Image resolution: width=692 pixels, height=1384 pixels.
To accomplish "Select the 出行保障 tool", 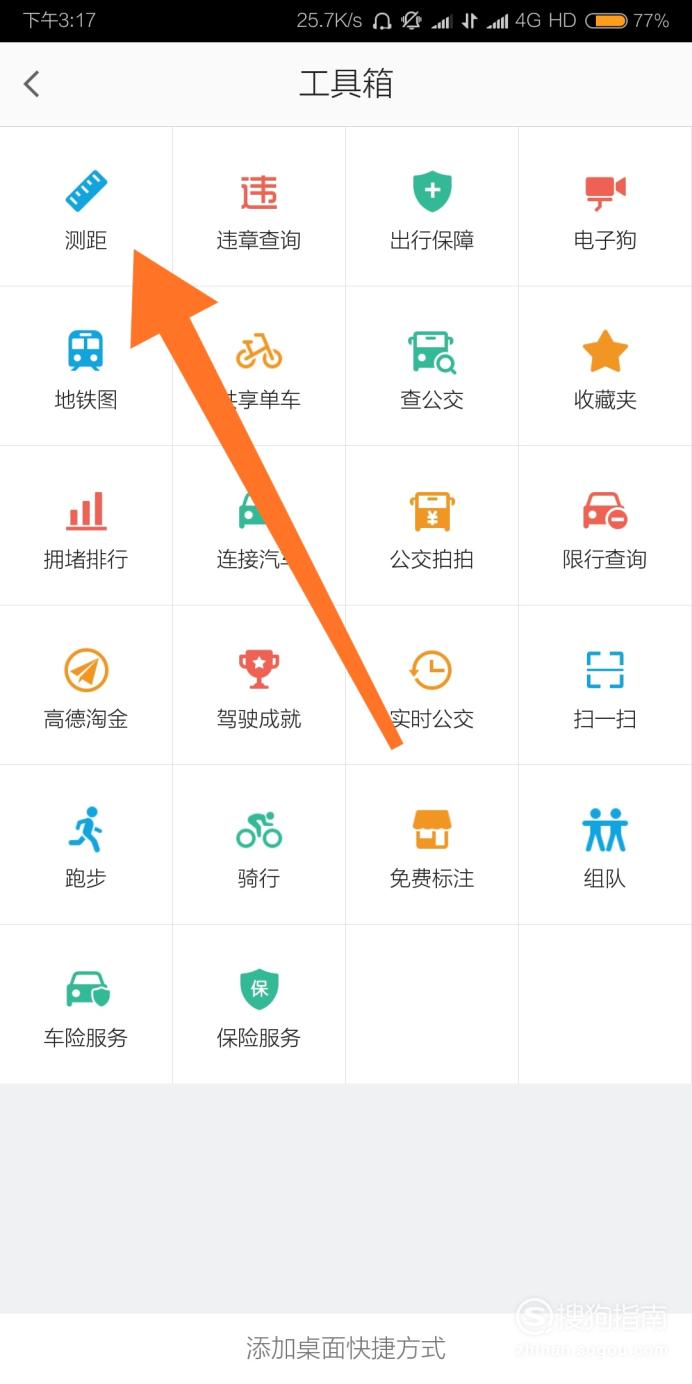I will coord(432,207).
